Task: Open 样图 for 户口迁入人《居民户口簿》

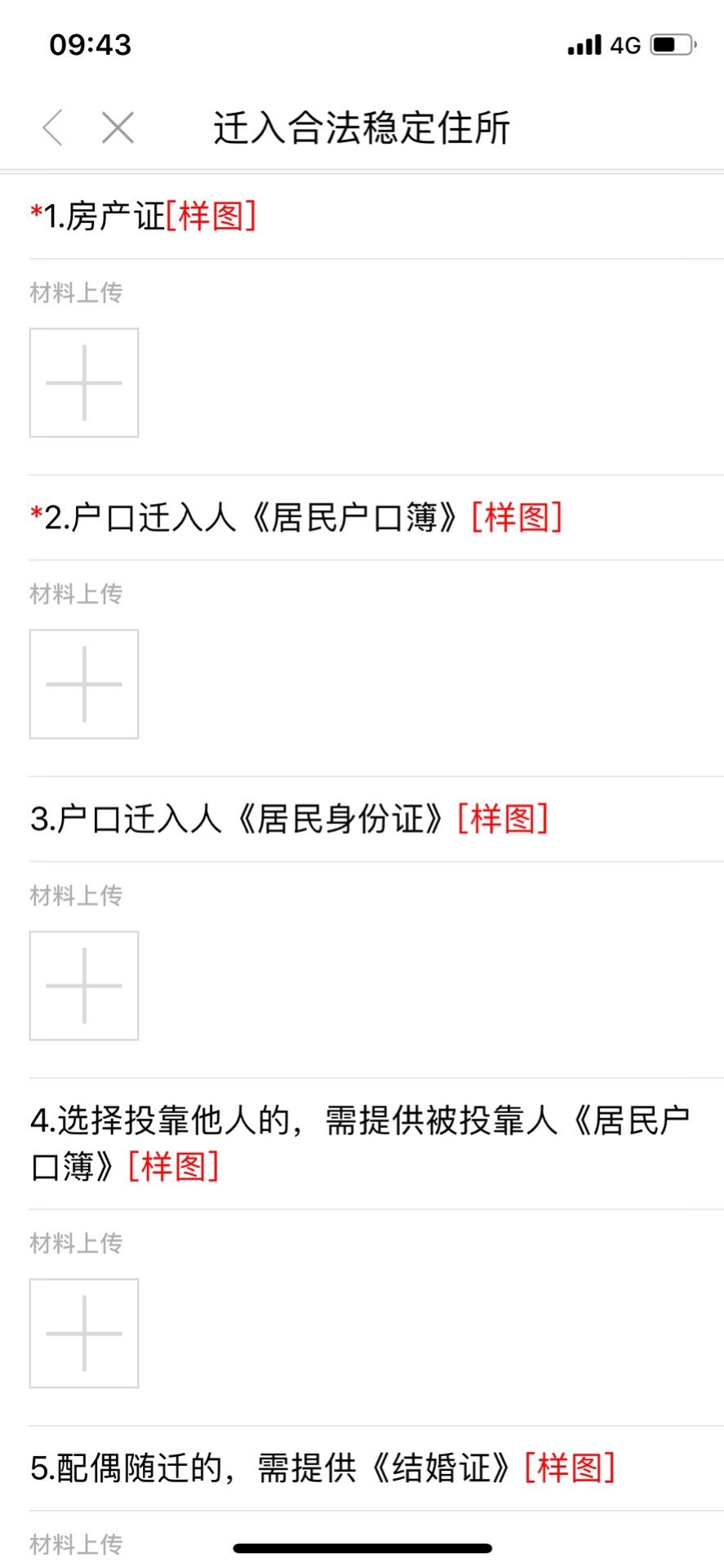Action: coord(517,518)
